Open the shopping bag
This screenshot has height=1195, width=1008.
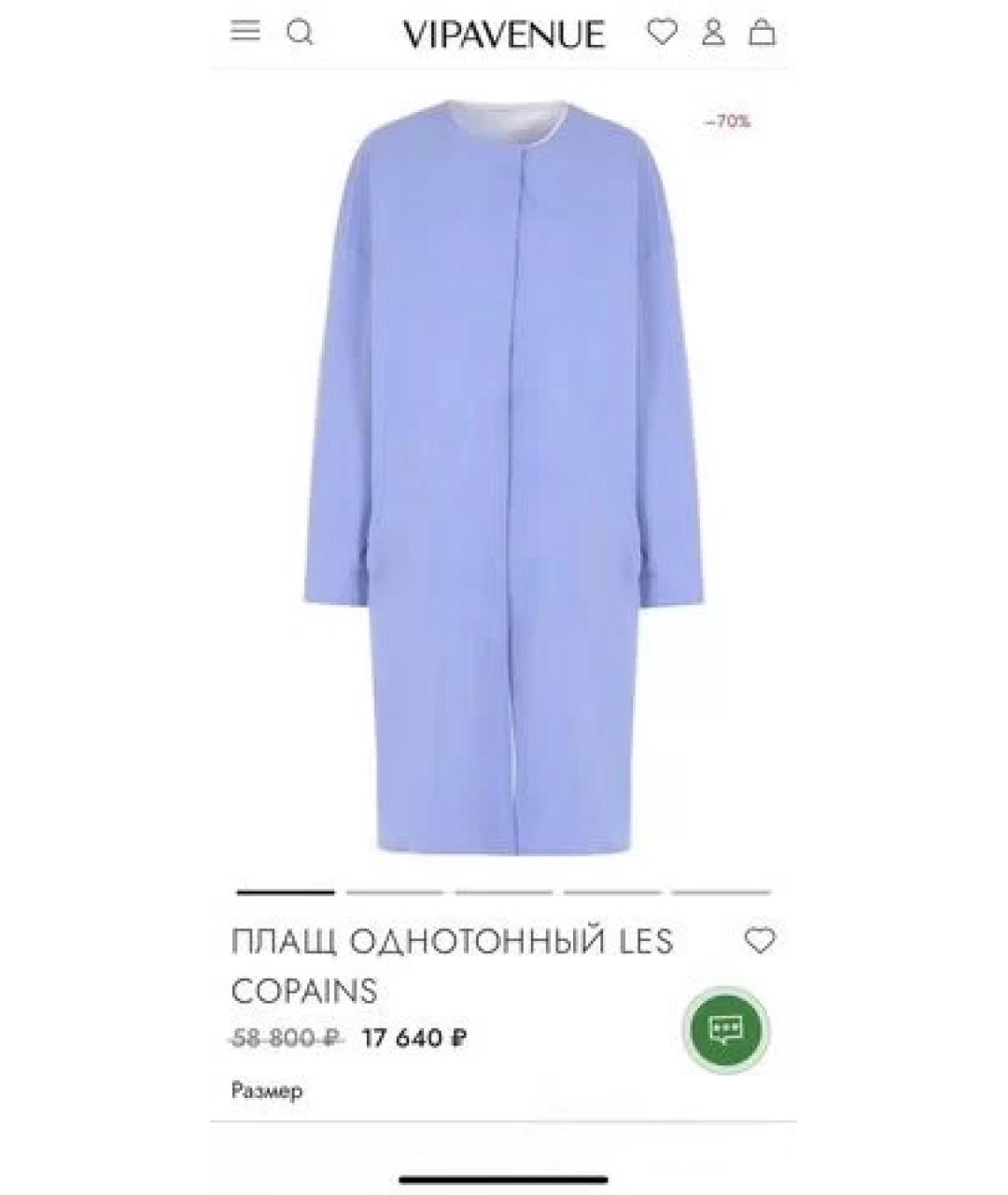click(x=763, y=33)
